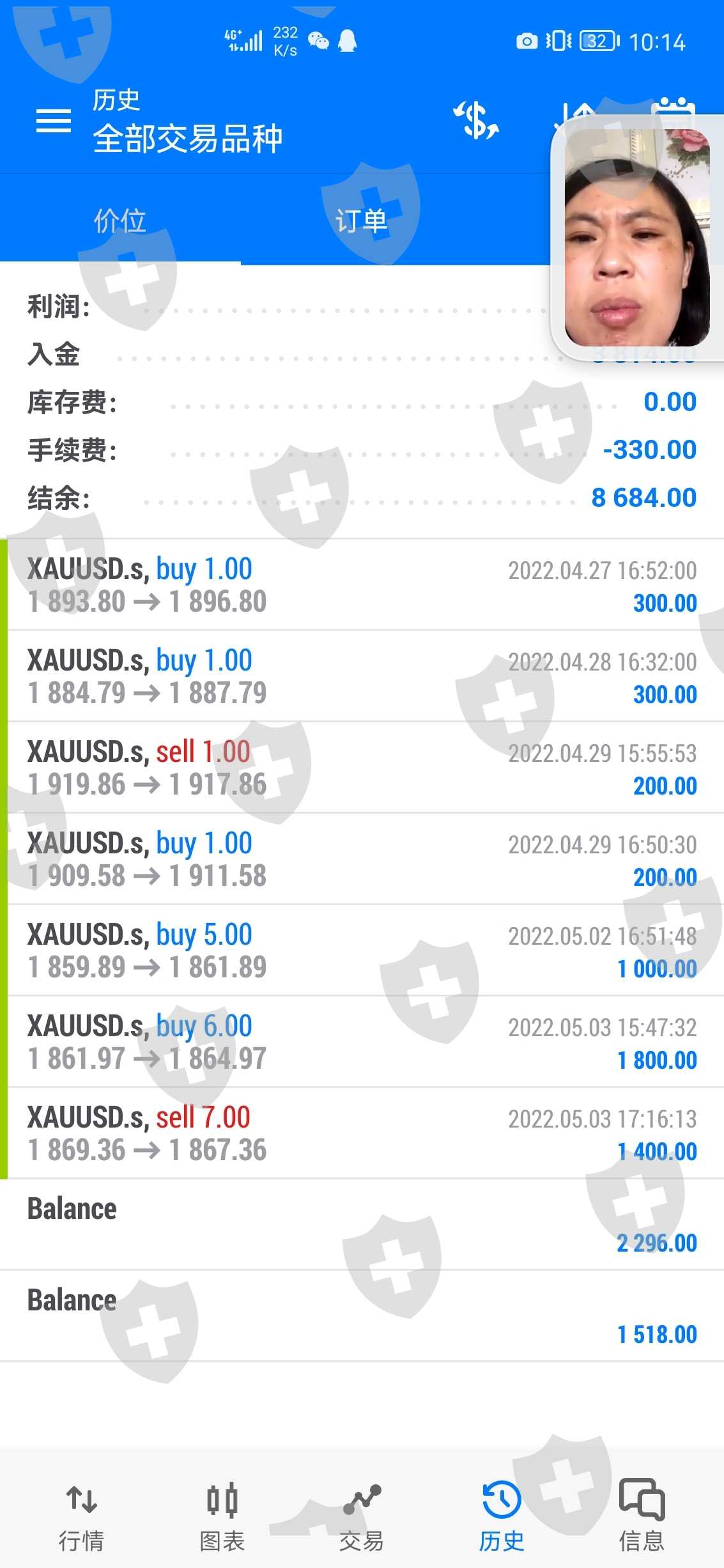Open the hamburger drawer menu
The width and height of the screenshot is (724, 1568).
(x=54, y=121)
